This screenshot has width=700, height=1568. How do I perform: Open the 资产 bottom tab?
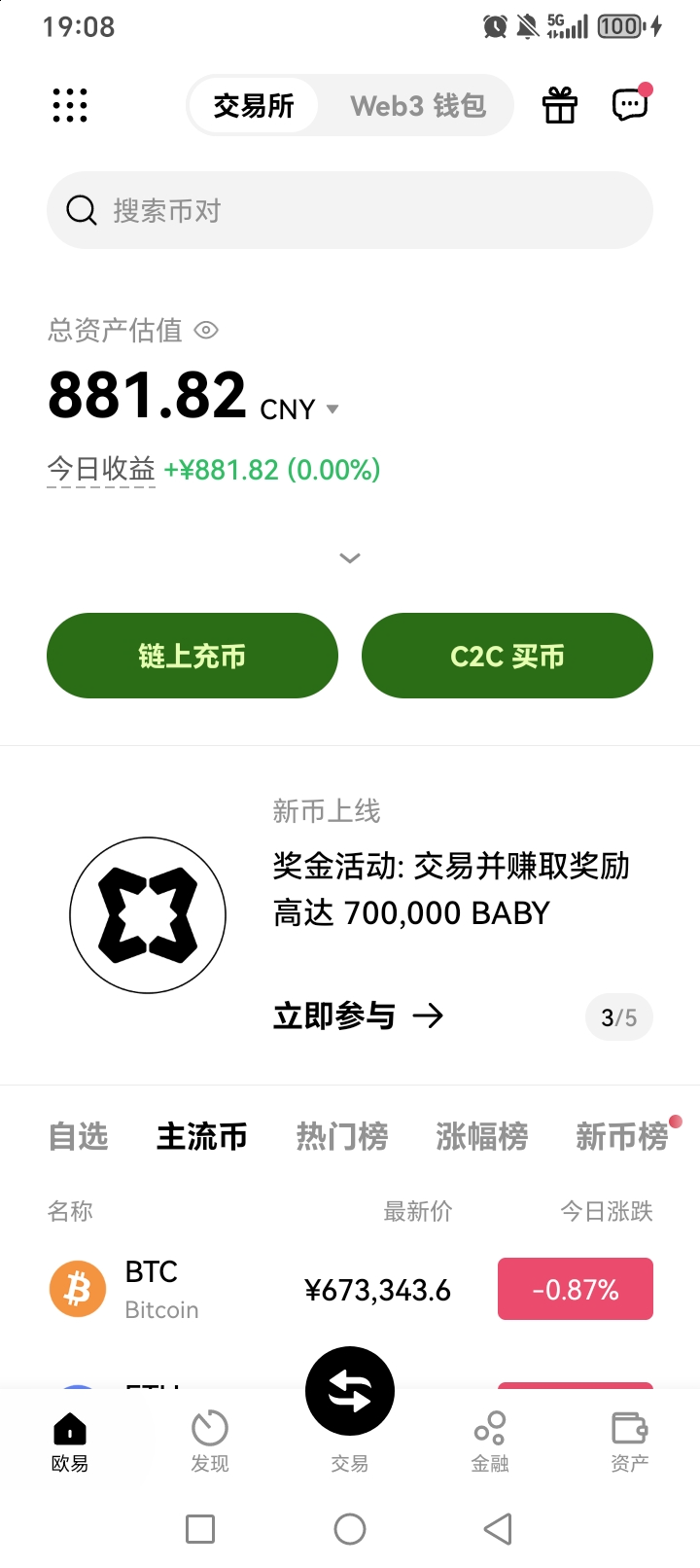point(630,1440)
